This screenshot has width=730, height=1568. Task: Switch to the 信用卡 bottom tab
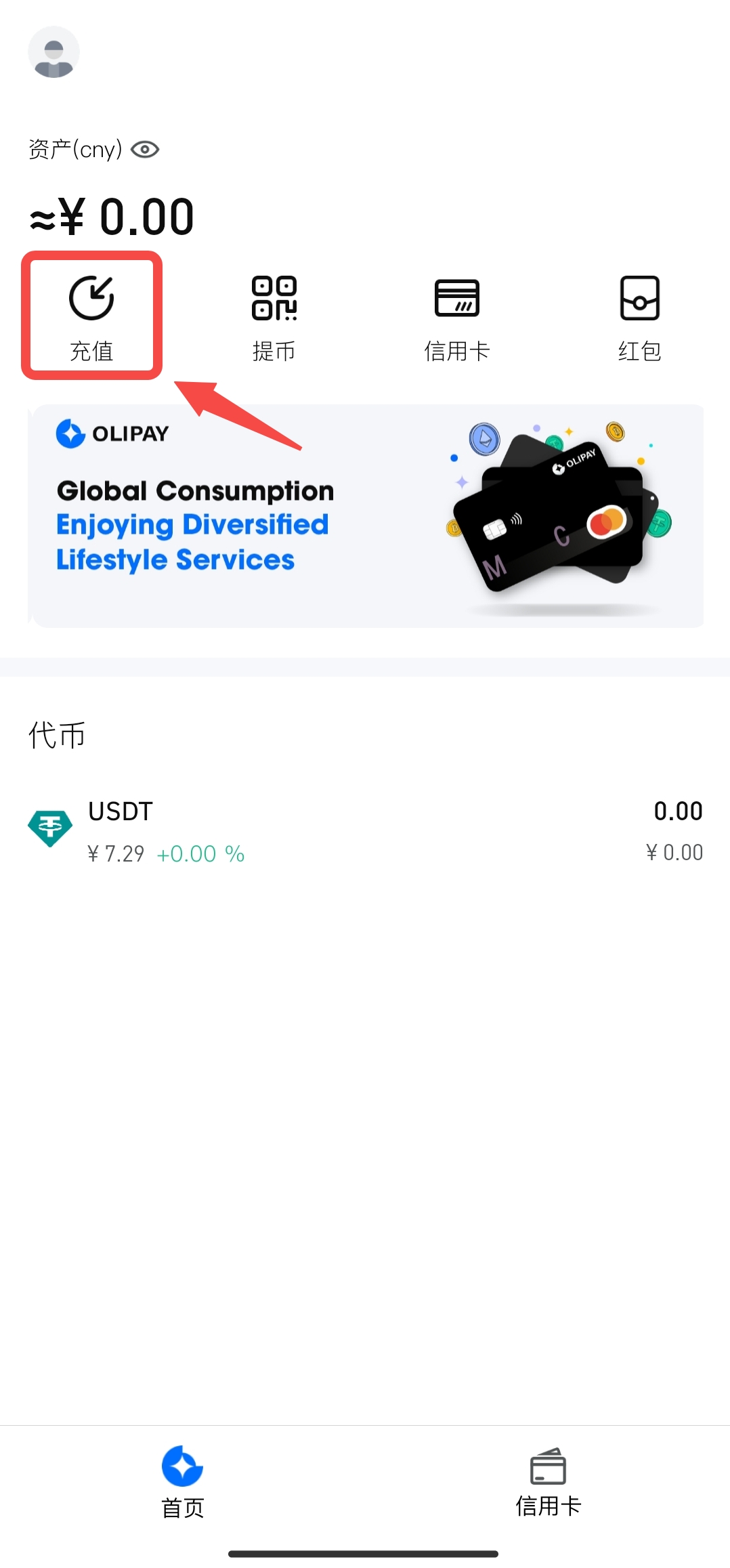click(548, 1482)
